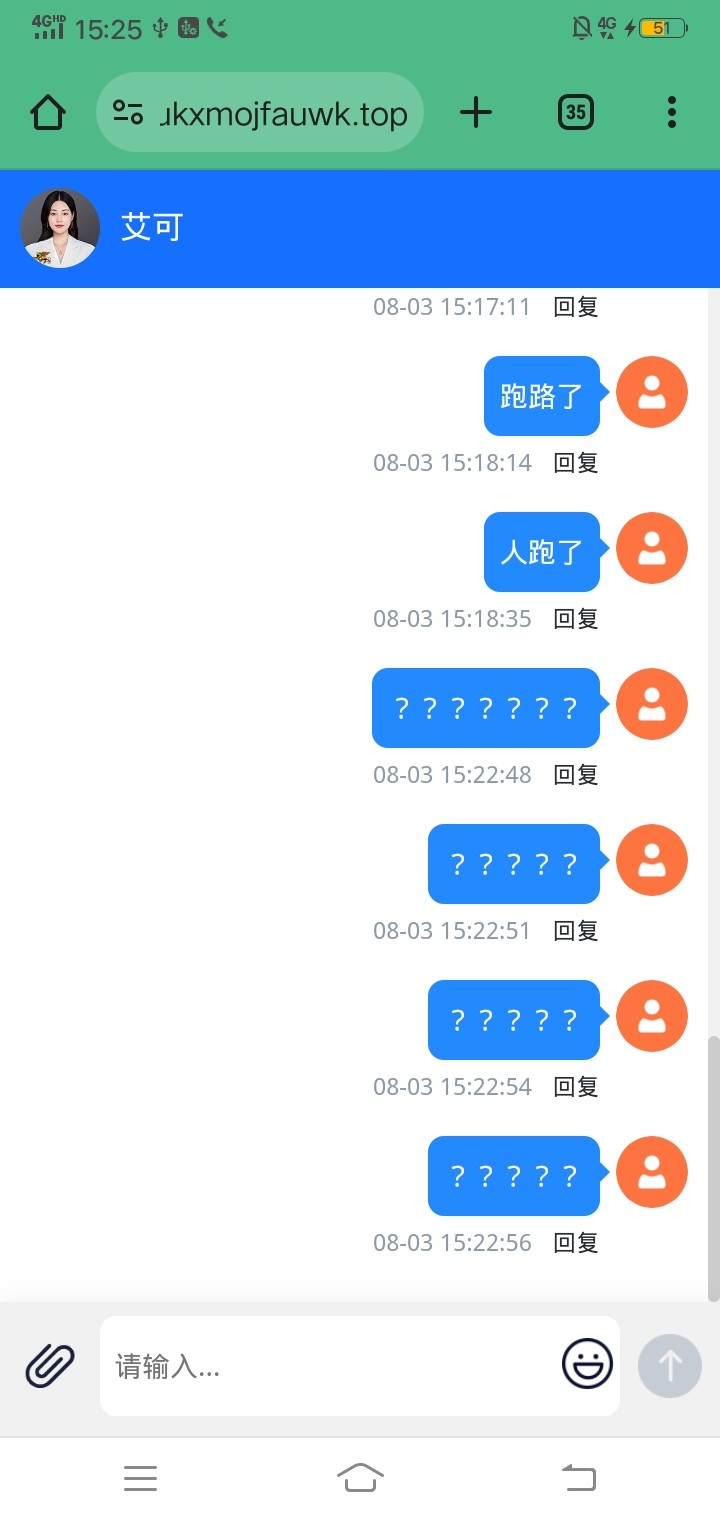This screenshot has height=1520, width=720.
Task: Tap the home icon in the browser toolbar
Action: (x=47, y=112)
